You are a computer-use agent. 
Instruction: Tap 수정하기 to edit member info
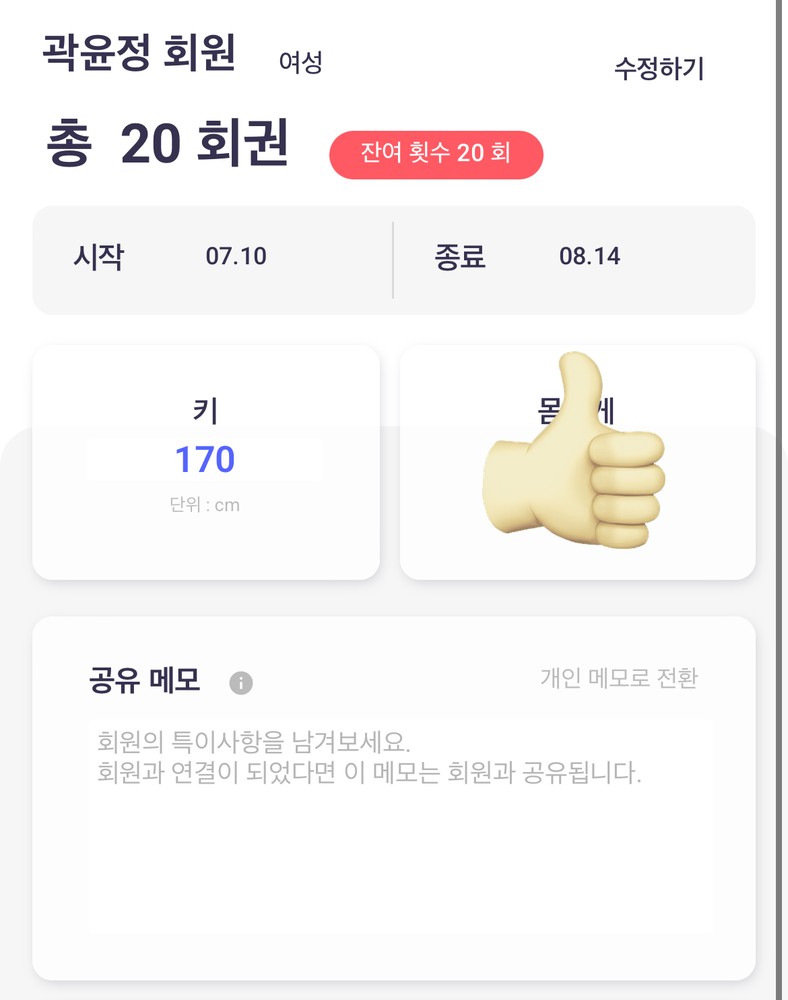tap(658, 69)
